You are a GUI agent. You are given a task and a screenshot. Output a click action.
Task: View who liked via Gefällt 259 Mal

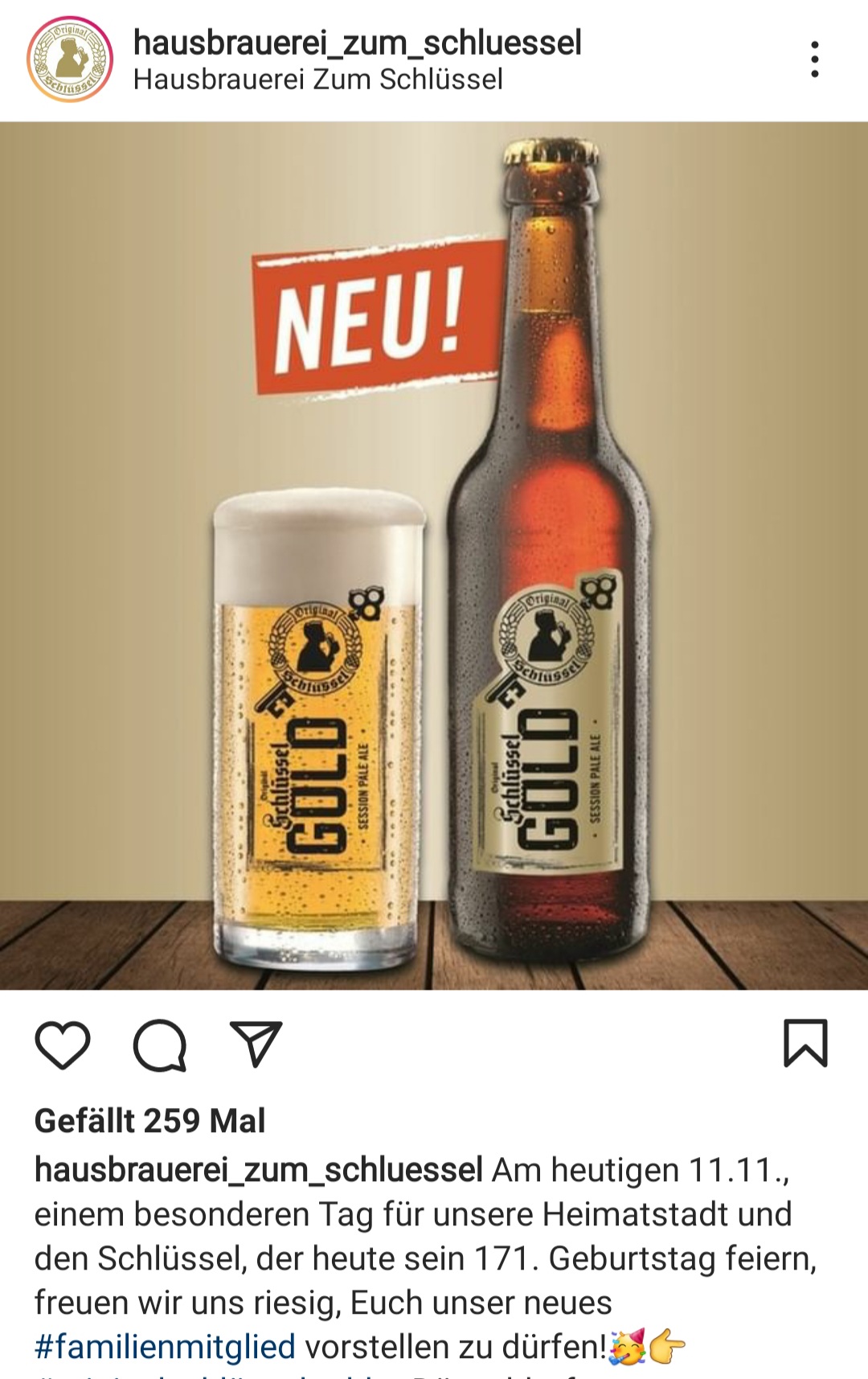point(150,1120)
